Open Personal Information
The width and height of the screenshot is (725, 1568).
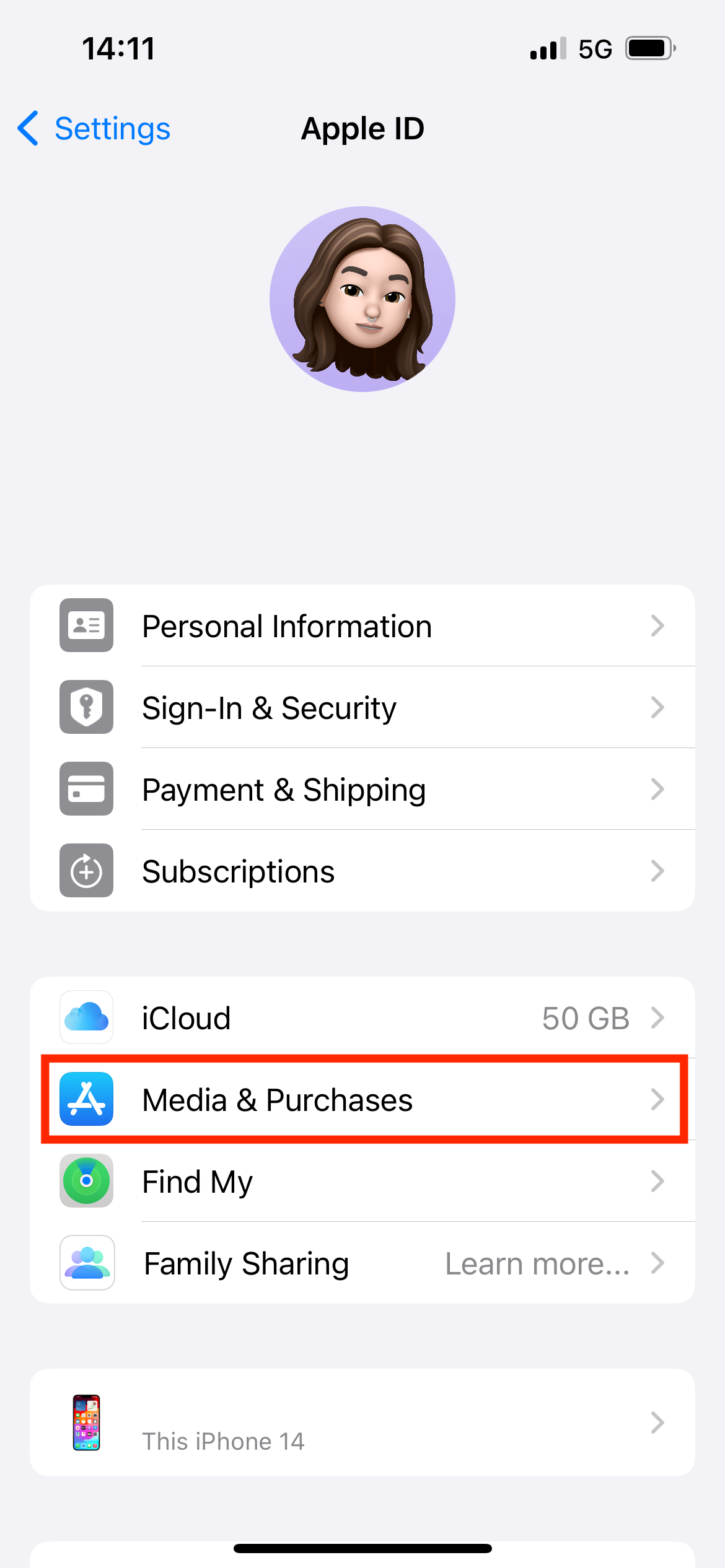pos(362,626)
